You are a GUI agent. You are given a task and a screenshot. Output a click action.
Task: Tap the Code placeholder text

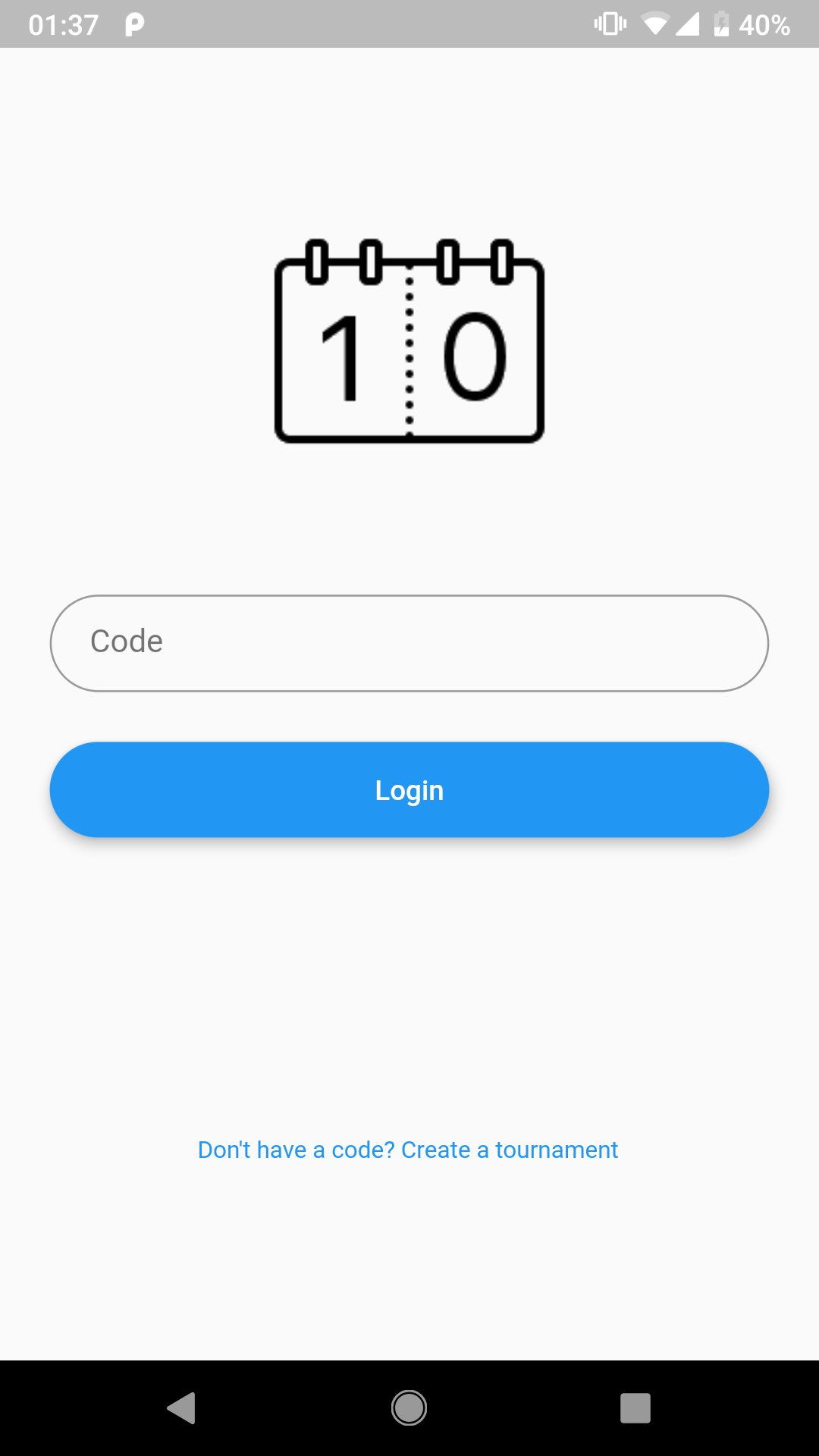(x=126, y=641)
